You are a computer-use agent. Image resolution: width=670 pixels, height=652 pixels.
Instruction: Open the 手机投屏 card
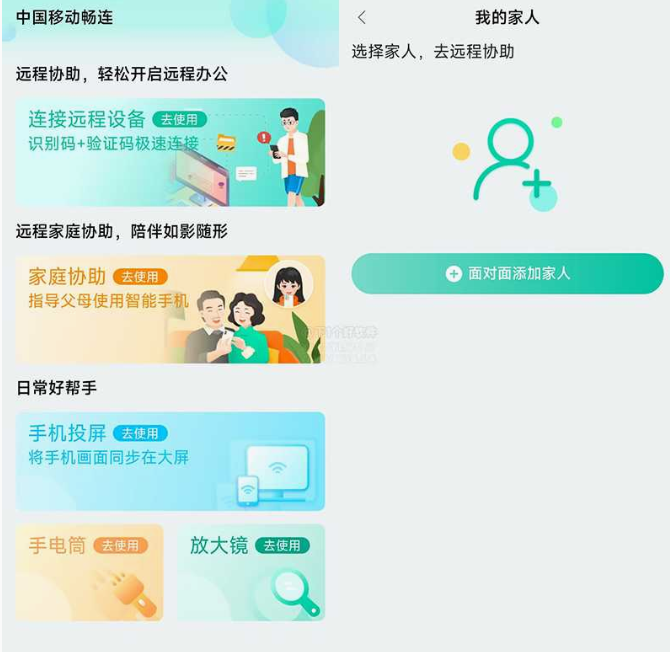coord(170,461)
